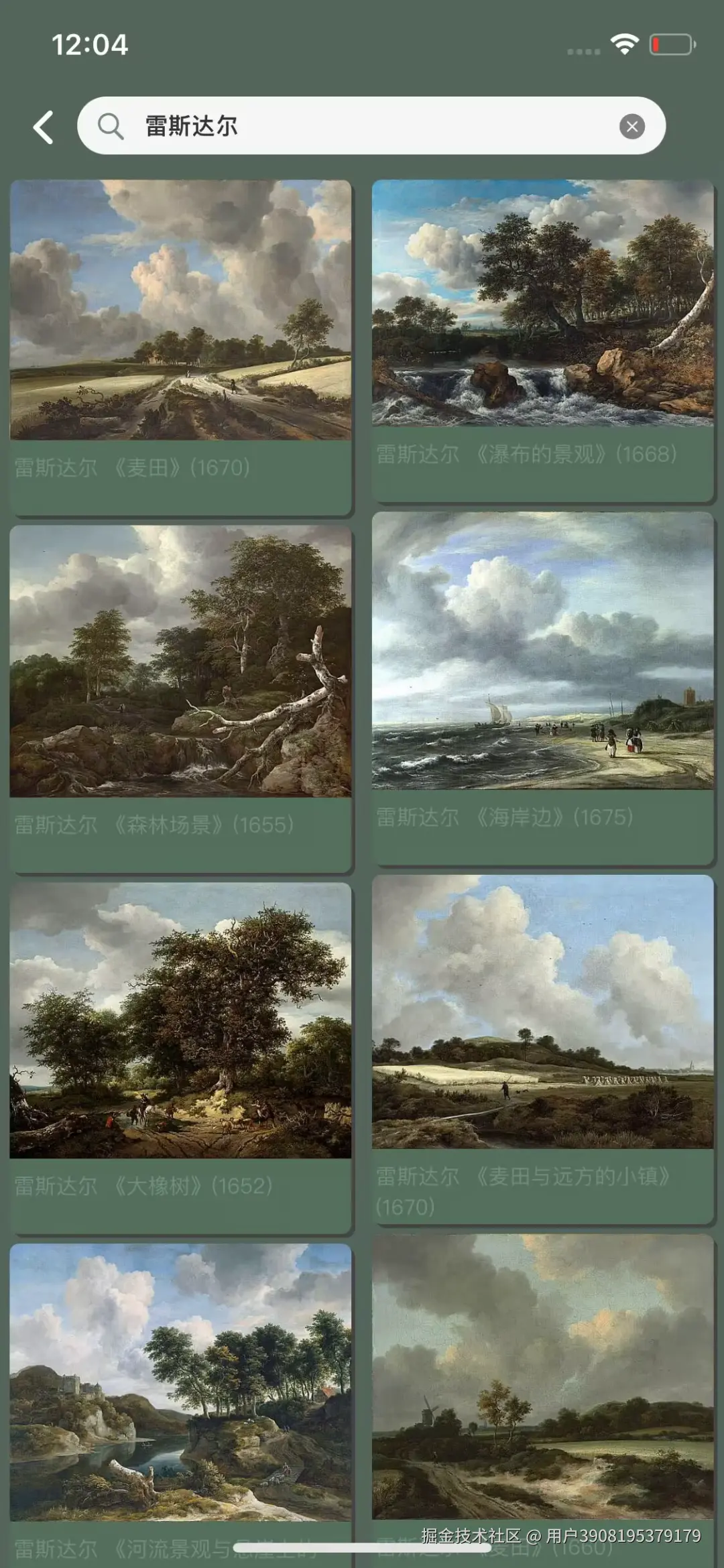Image resolution: width=724 pixels, height=1568 pixels.
Task: Go back using the back arrow
Action: [x=44, y=127]
